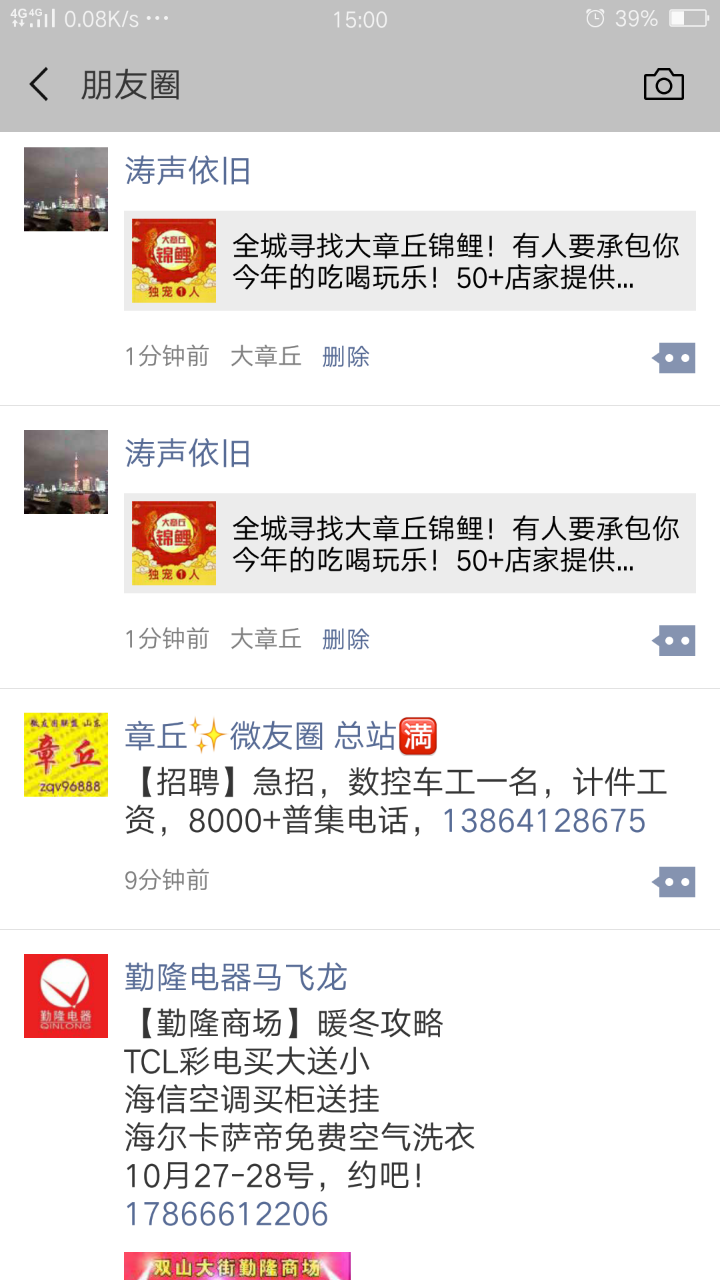
Task: Call the number 17866612206 in the 勤隆商场 post
Action: pos(226,1214)
